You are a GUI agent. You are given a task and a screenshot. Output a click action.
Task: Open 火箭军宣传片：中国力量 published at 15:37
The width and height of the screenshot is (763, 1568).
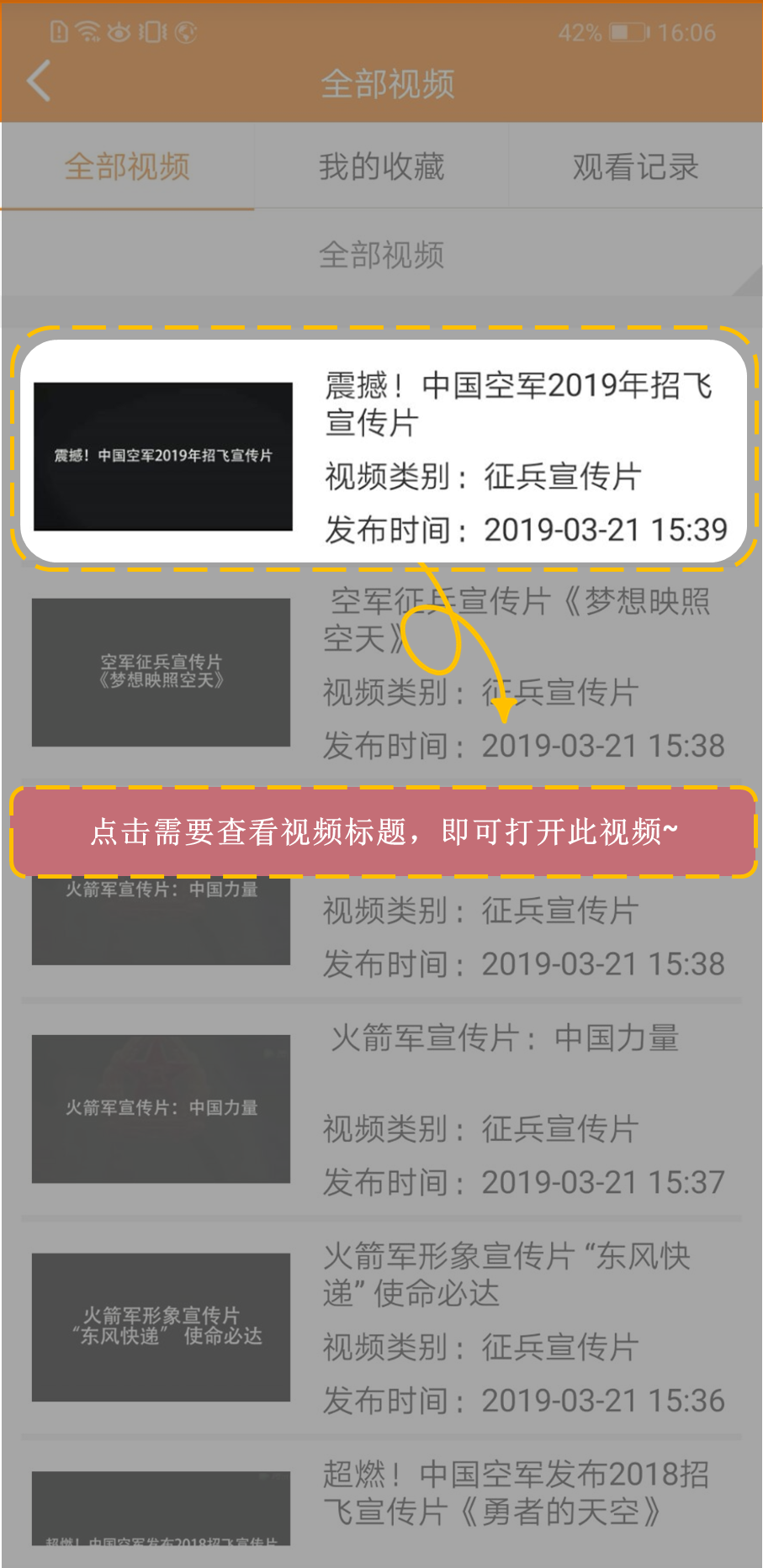(x=505, y=1039)
